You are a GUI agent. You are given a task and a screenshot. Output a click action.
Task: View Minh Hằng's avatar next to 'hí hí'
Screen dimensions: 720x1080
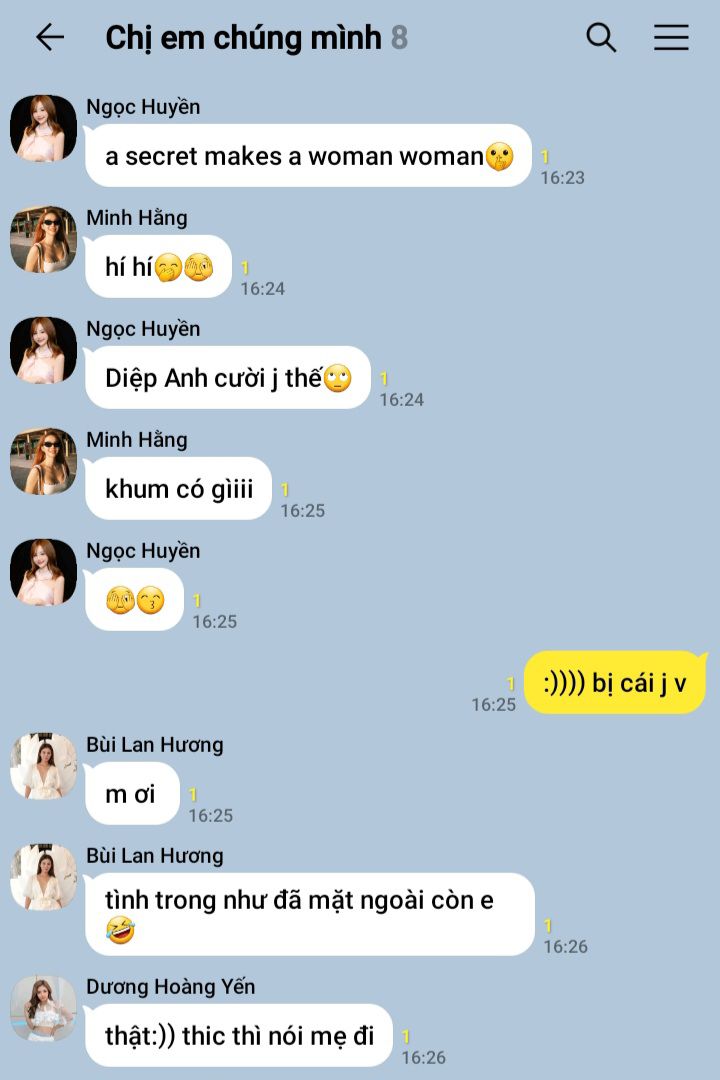pos(44,240)
